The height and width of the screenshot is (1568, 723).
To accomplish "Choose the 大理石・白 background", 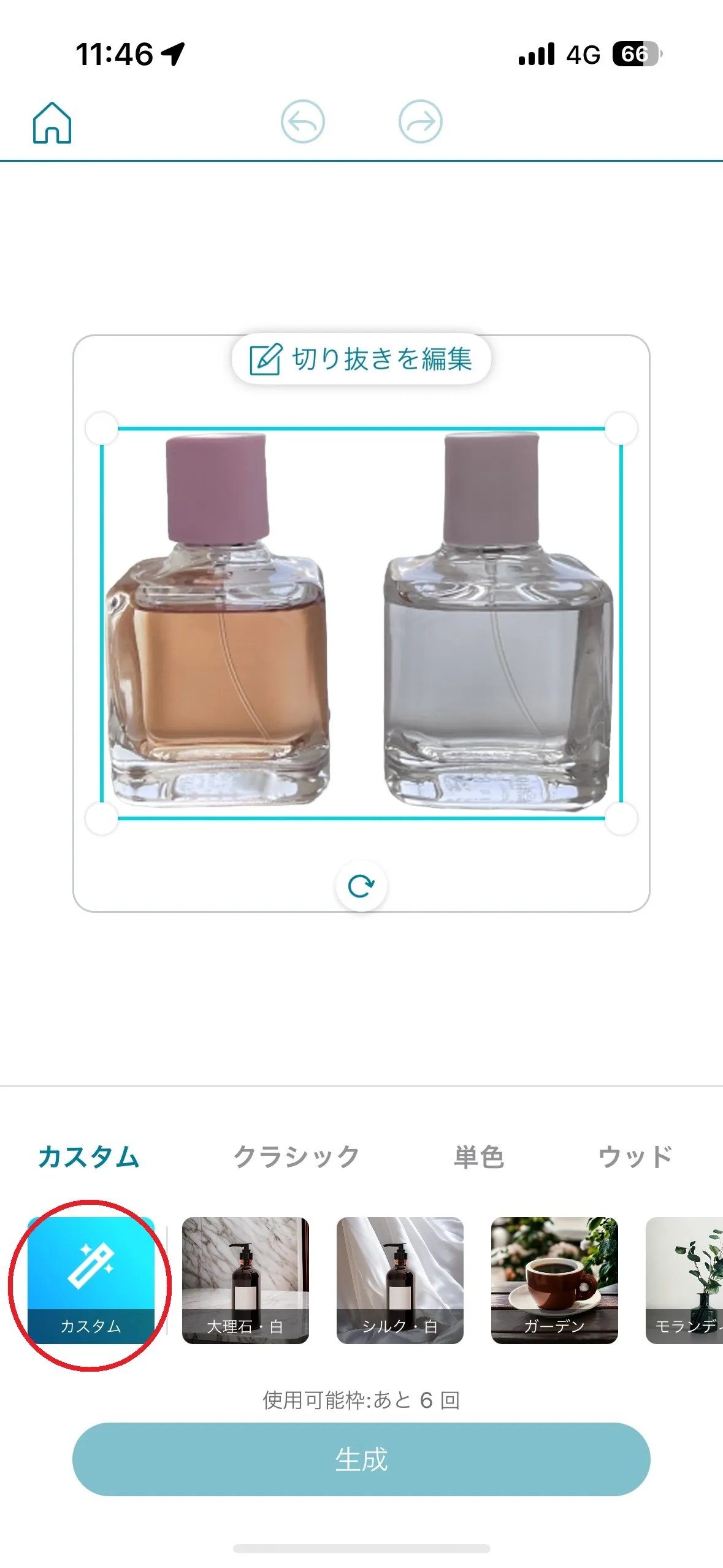I will coord(245,1280).
